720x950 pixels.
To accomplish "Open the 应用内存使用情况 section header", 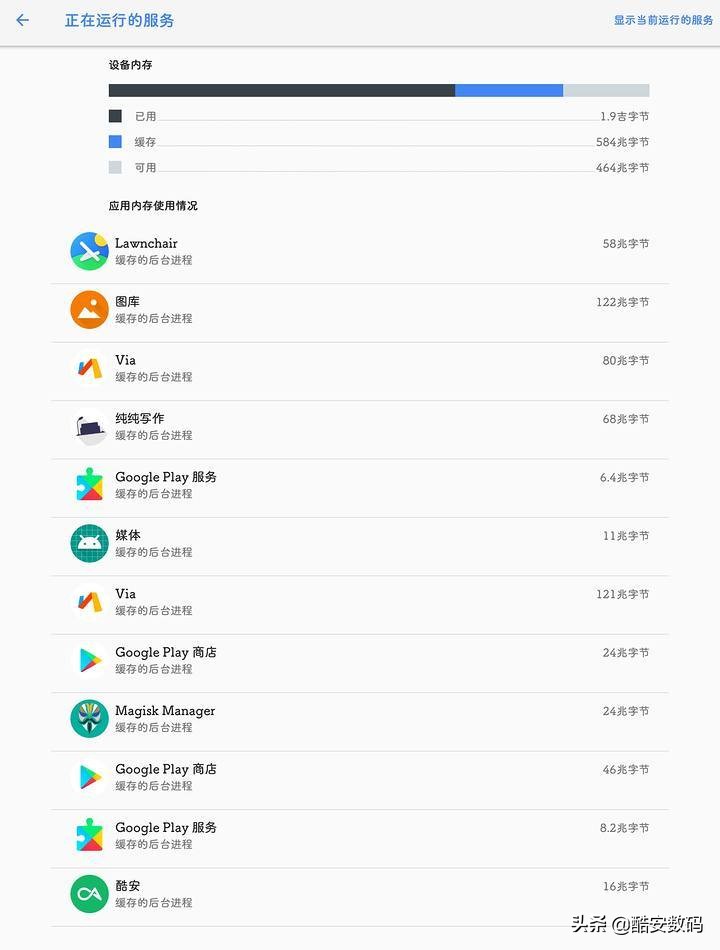I will point(154,205).
